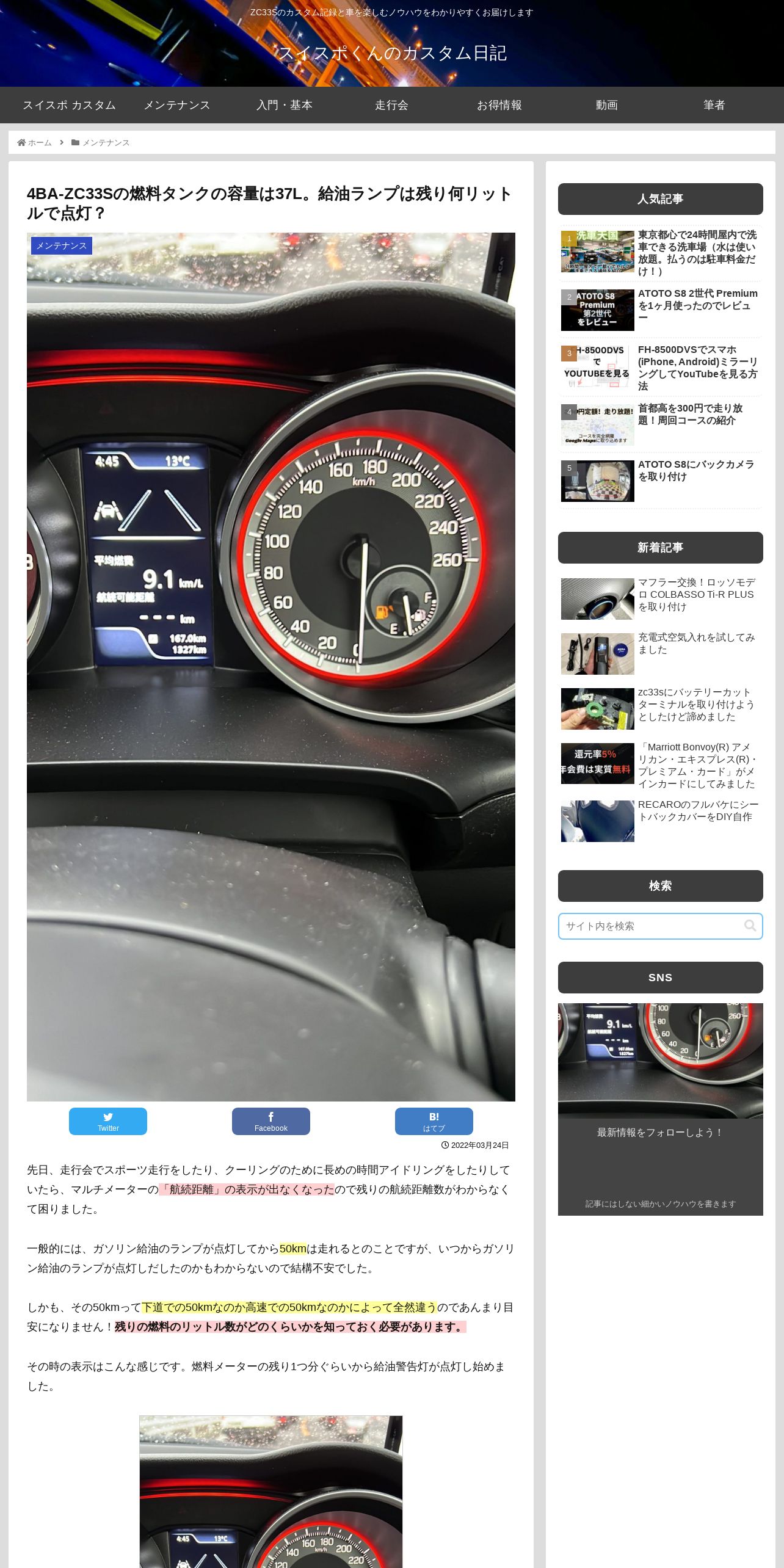Open the 充電式空気入れ article

(696, 643)
